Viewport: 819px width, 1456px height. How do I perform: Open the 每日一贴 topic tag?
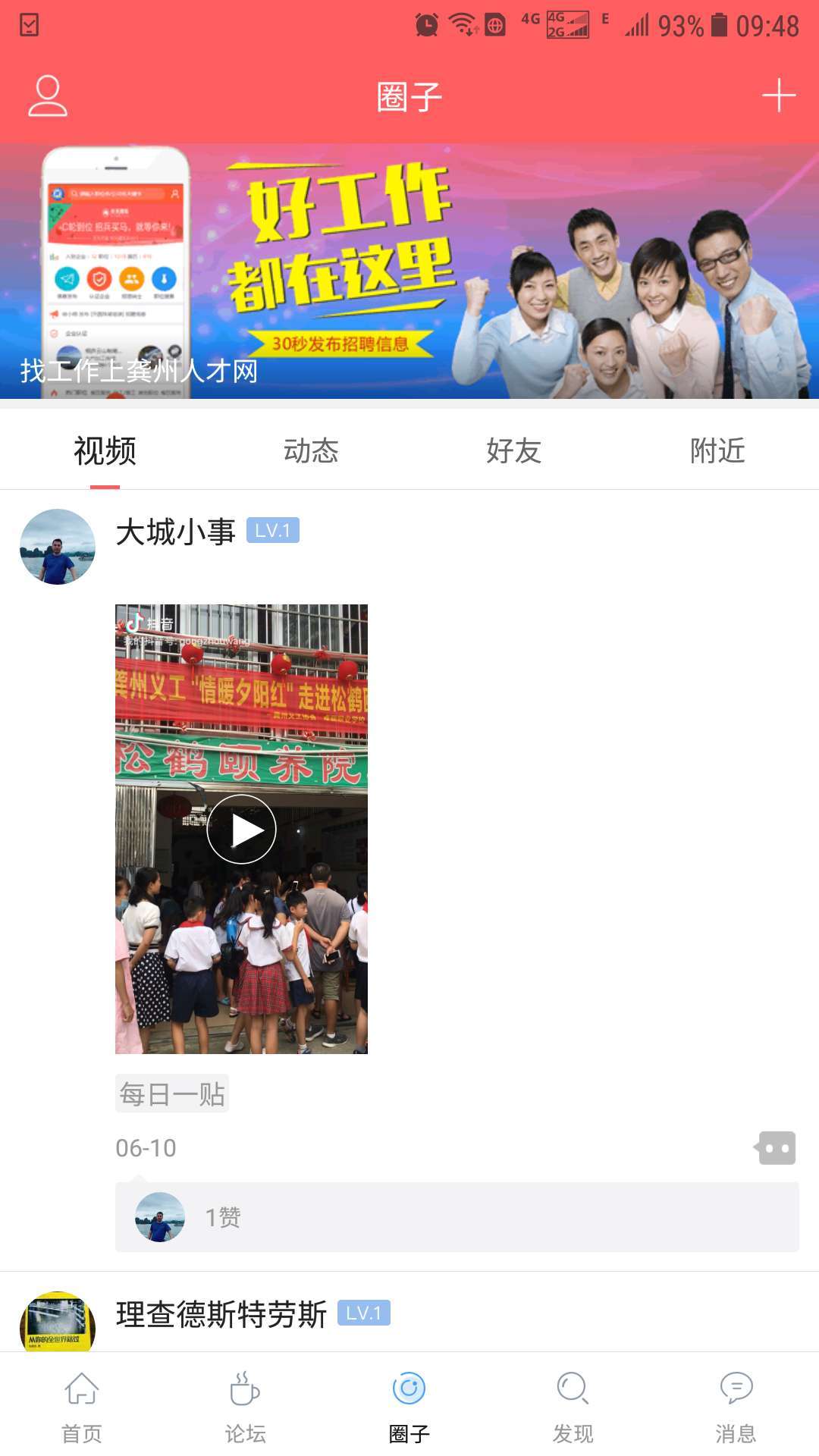pos(172,1094)
